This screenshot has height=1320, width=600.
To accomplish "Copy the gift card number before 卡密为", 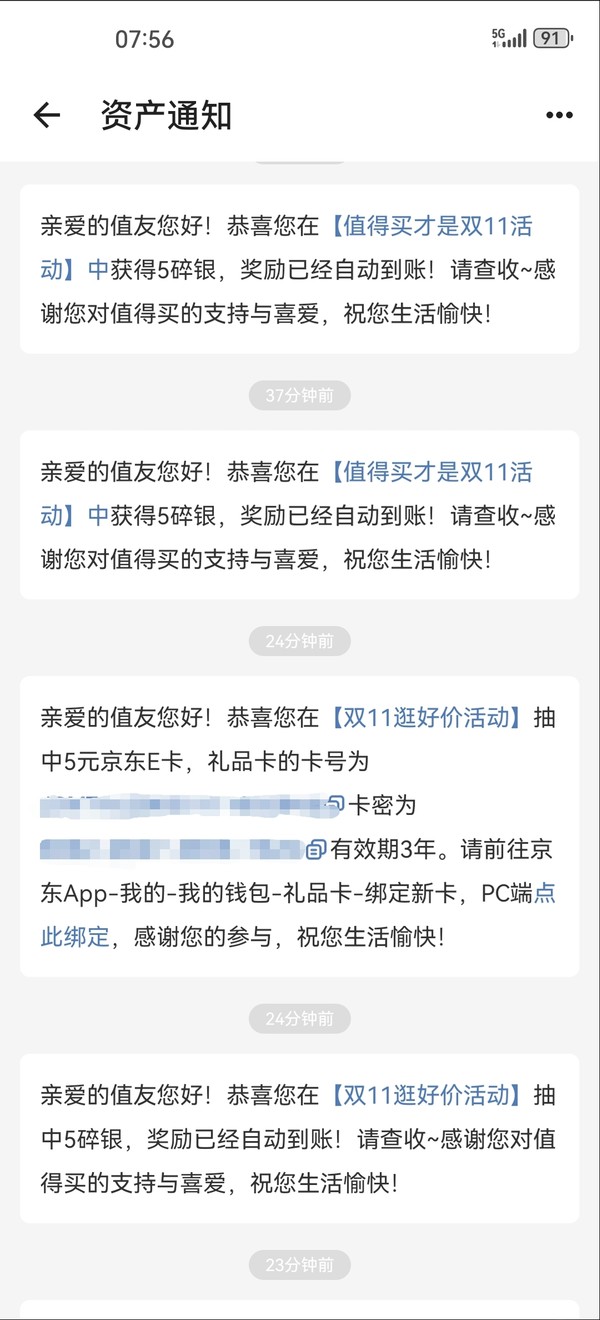I will point(336,804).
